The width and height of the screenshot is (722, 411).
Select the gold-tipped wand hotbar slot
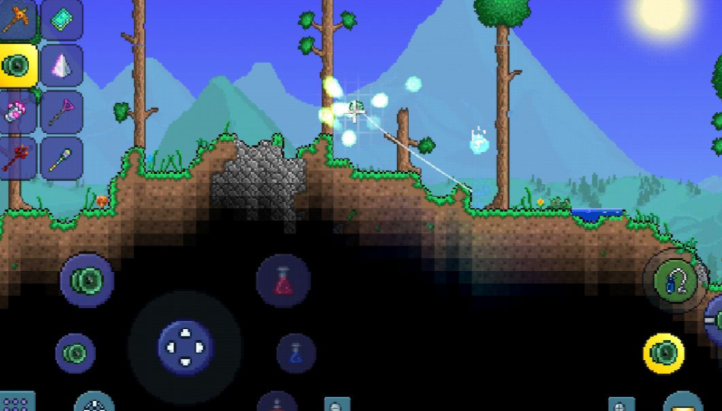[63, 156]
